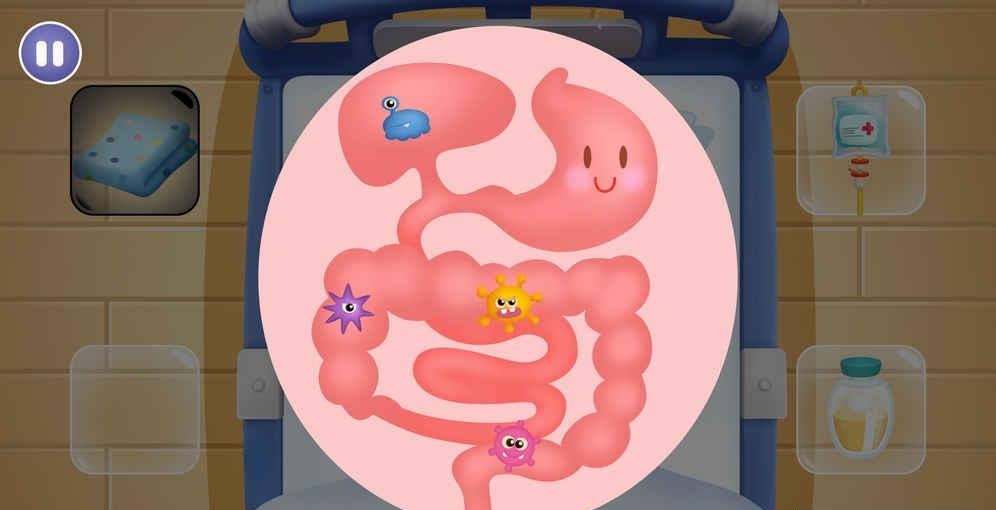Select the blue polka-dot blanket tool
The image size is (996, 510).
[134, 150]
